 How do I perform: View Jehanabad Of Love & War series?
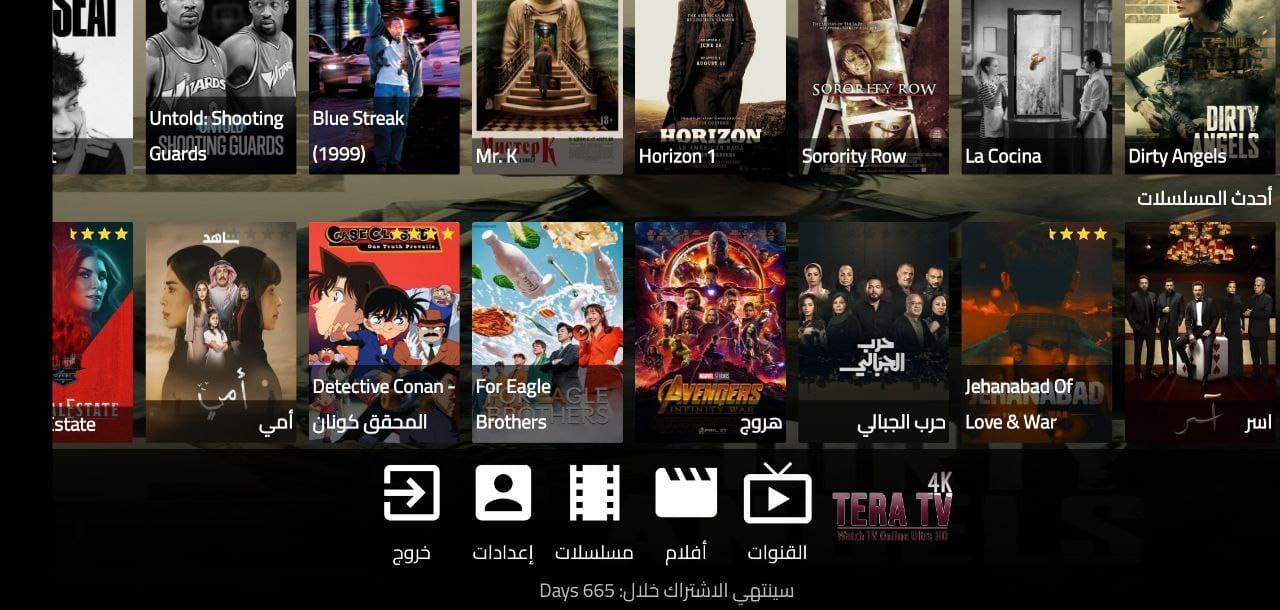[1036, 331]
